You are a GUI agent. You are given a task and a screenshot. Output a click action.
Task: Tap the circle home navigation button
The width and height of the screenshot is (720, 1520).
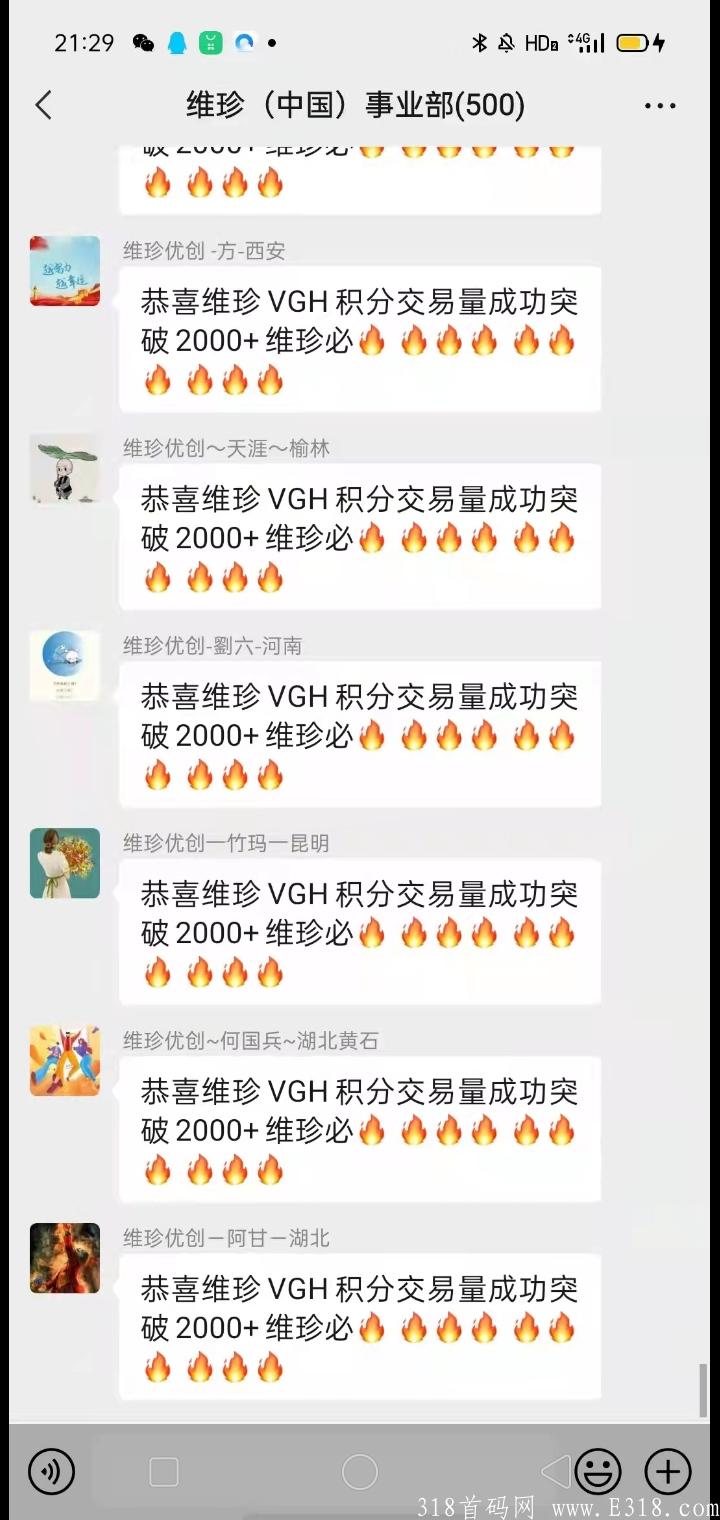(360, 1471)
